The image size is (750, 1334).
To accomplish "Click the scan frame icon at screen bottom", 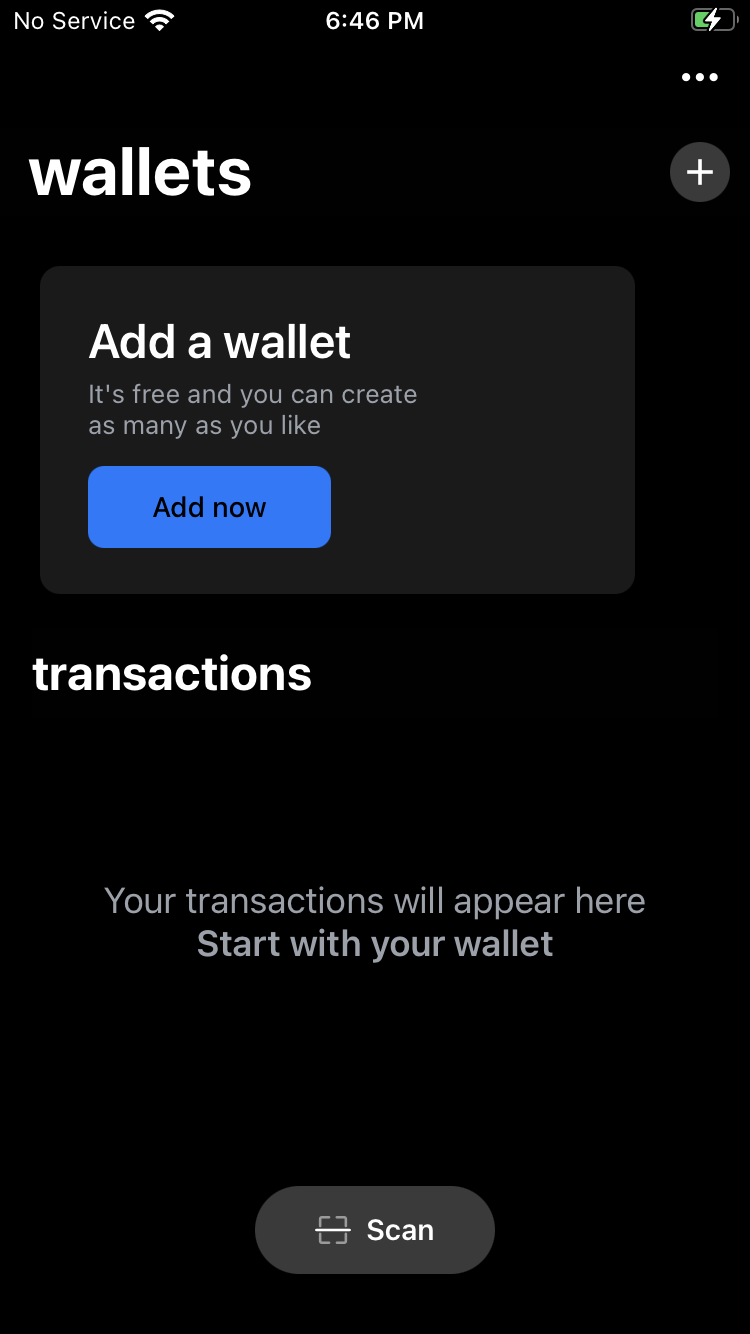I will click(336, 1229).
